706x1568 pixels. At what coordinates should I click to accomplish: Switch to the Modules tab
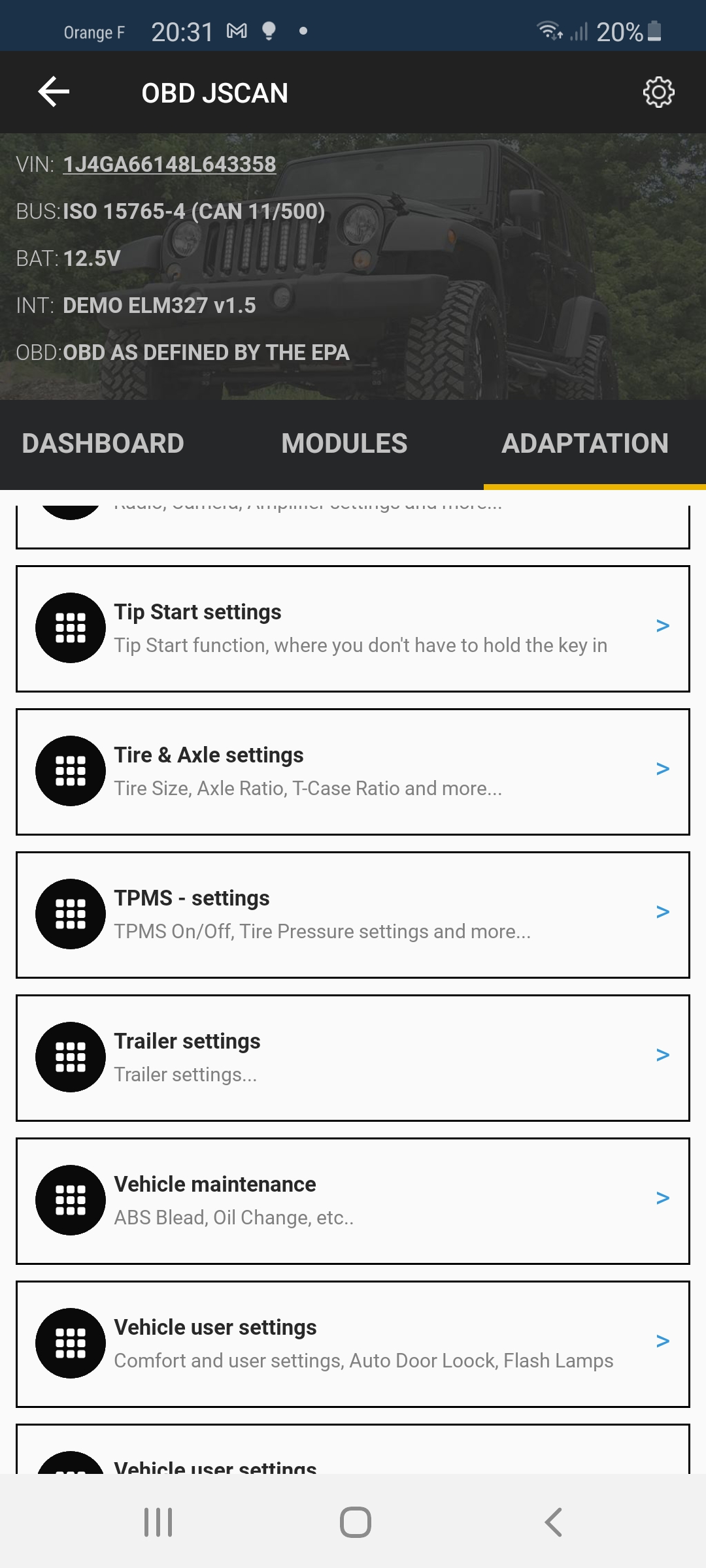pyautogui.click(x=345, y=444)
